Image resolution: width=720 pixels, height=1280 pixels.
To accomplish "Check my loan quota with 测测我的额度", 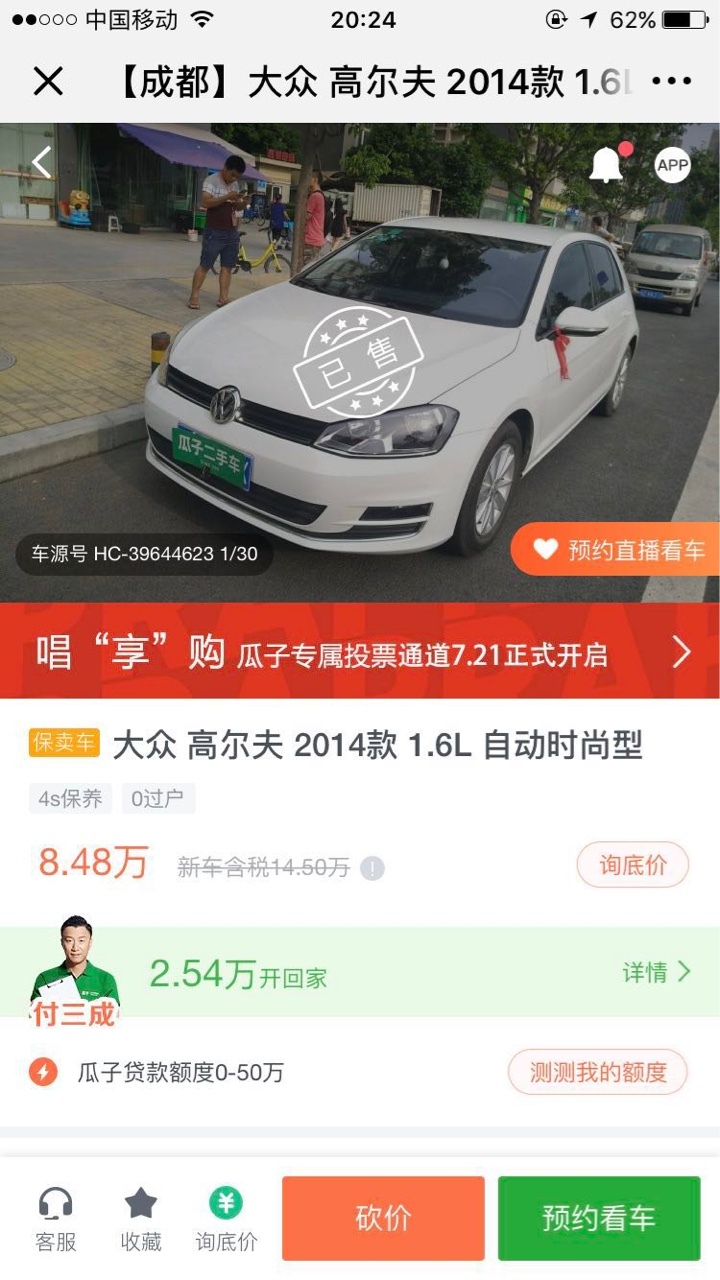I will pos(598,1073).
